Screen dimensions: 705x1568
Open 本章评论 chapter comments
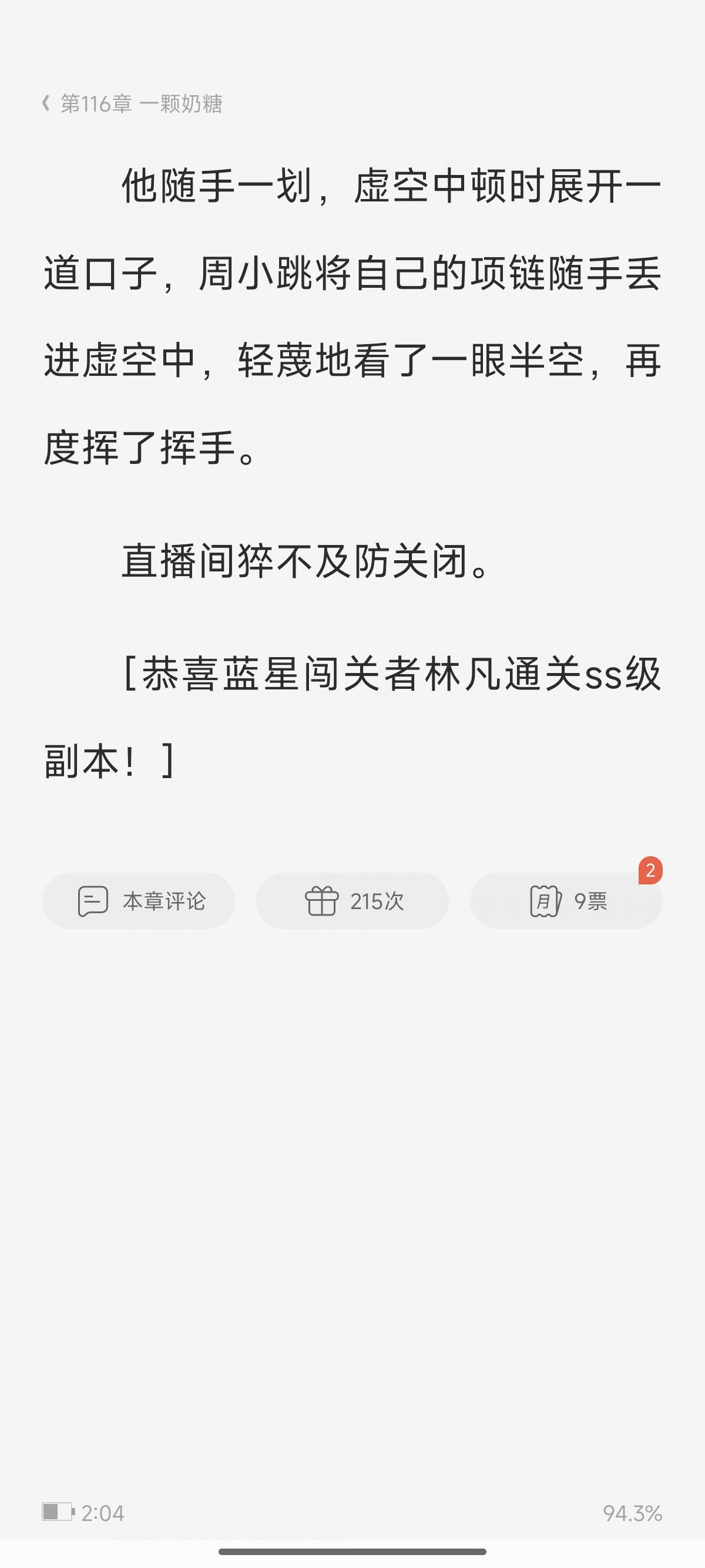(139, 901)
